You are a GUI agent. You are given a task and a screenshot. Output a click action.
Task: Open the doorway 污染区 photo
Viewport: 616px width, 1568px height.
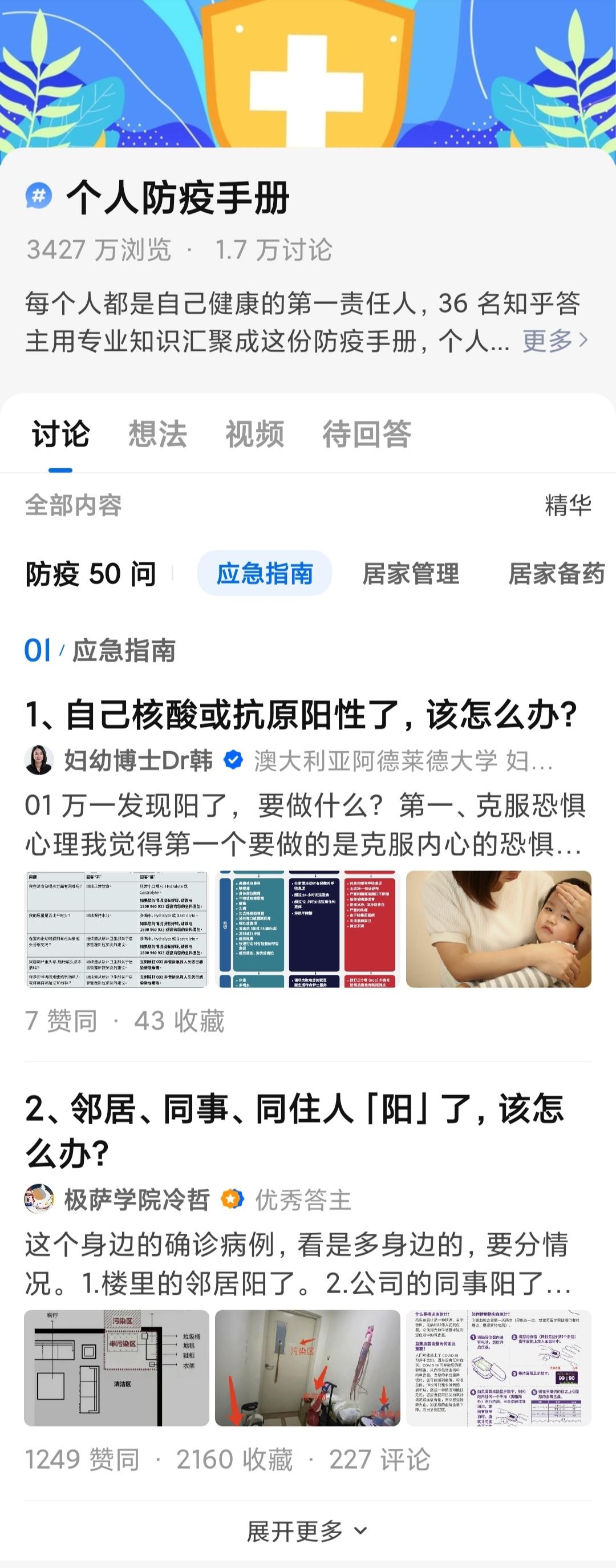click(307, 1368)
